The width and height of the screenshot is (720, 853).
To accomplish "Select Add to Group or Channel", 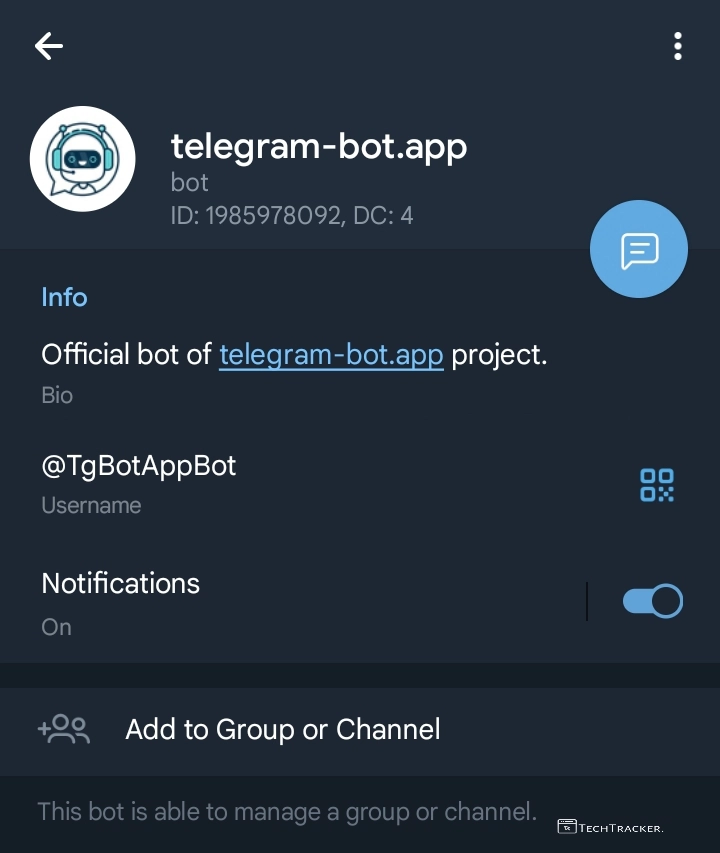I will pyautogui.click(x=282, y=730).
